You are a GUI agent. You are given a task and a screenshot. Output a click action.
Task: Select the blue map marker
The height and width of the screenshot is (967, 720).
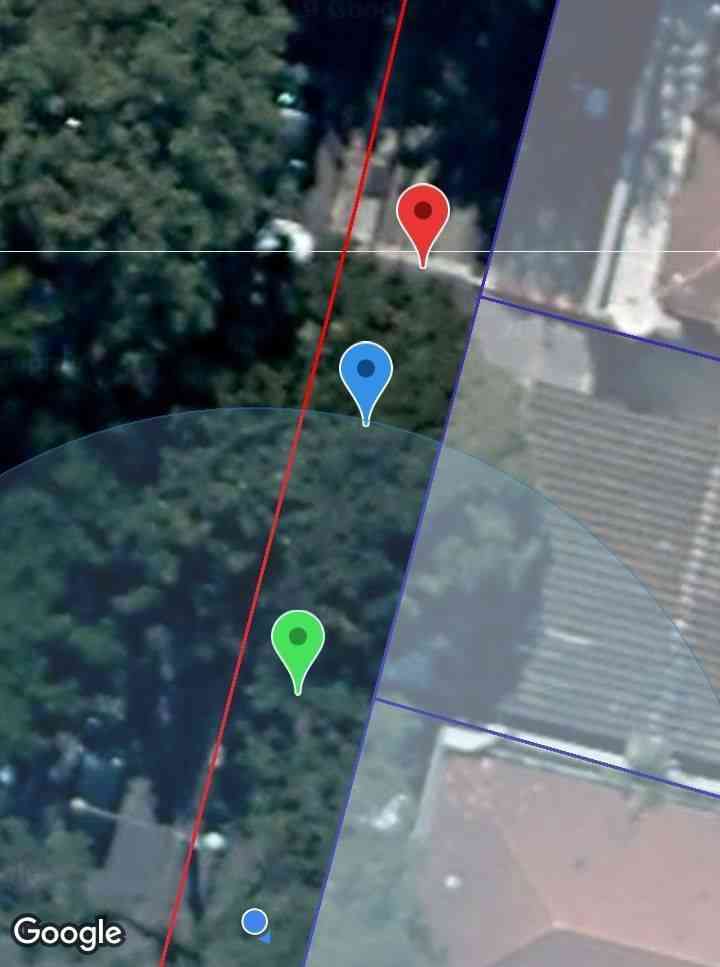366,375
